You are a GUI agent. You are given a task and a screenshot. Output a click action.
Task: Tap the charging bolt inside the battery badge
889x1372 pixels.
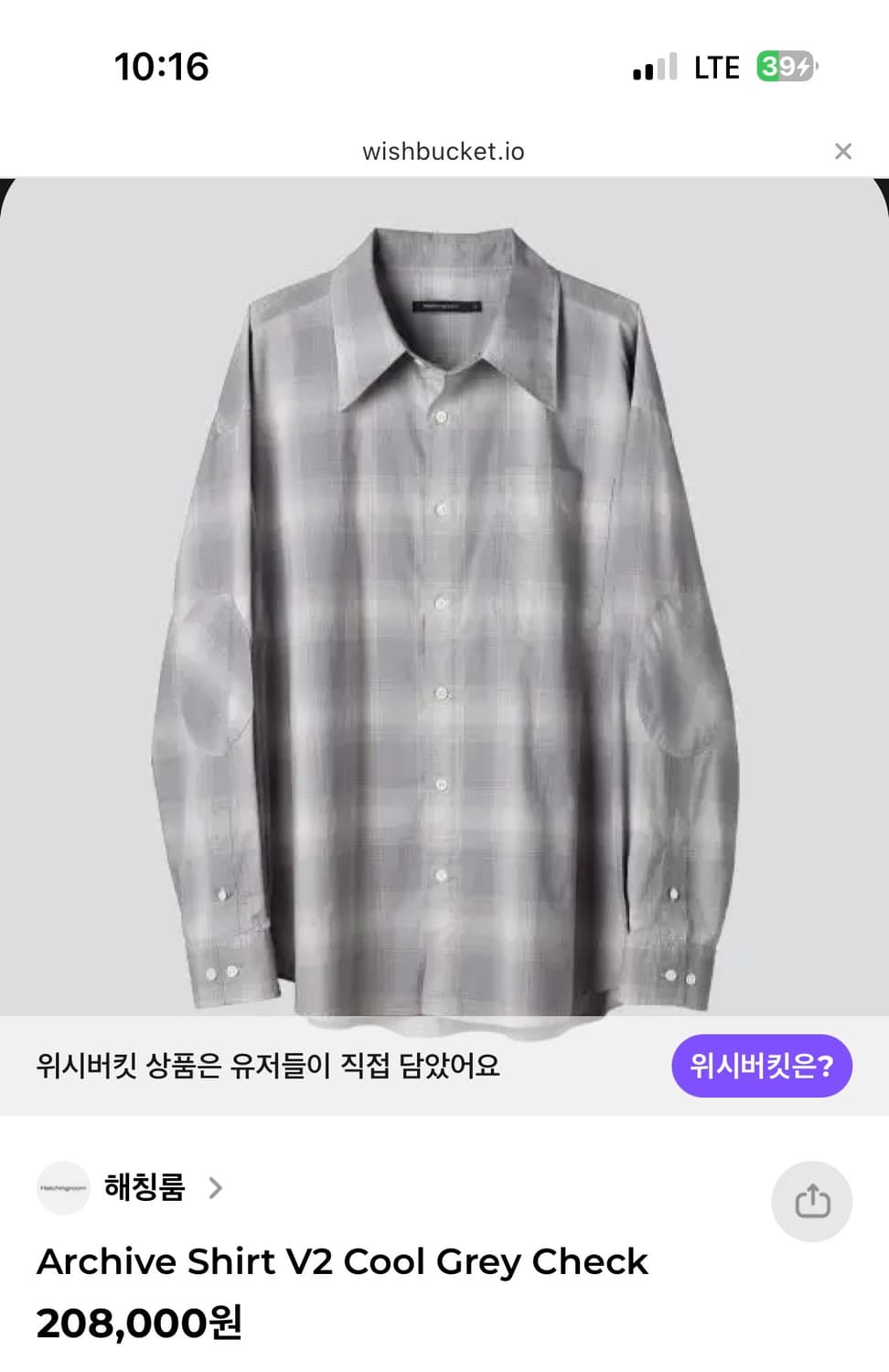[x=802, y=67]
